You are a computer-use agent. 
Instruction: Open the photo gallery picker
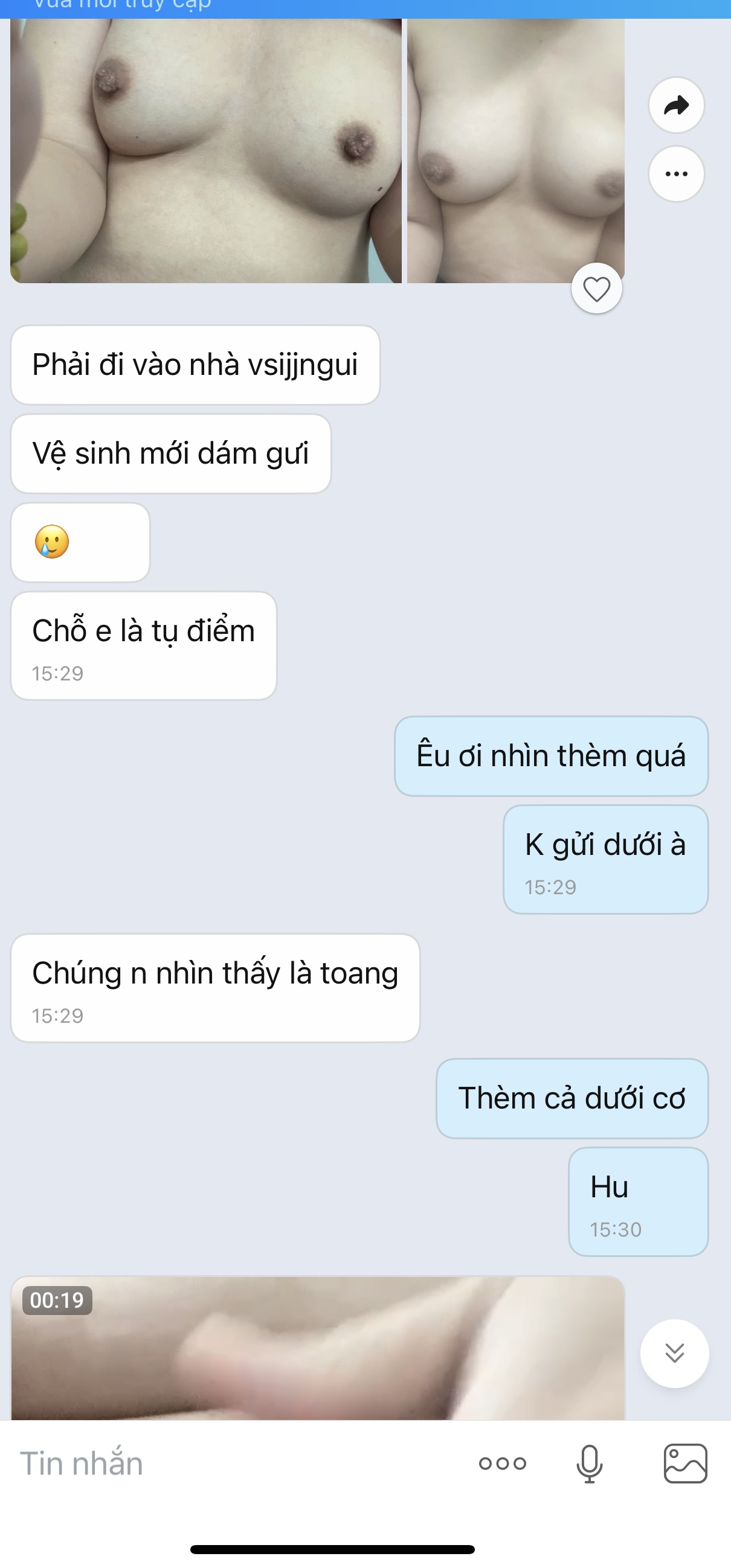coord(685,1464)
